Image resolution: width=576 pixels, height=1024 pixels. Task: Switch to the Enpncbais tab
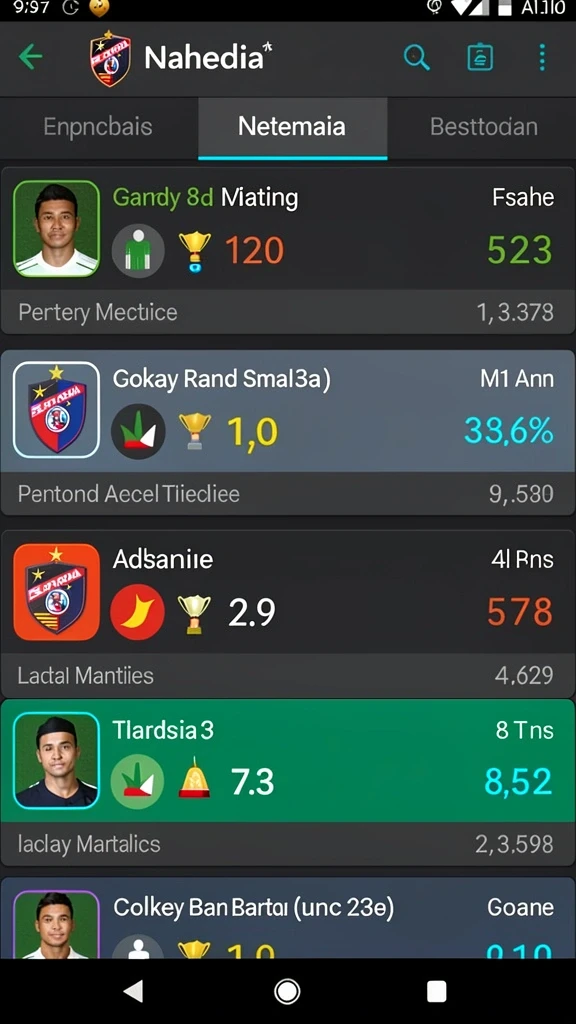coord(98,127)
